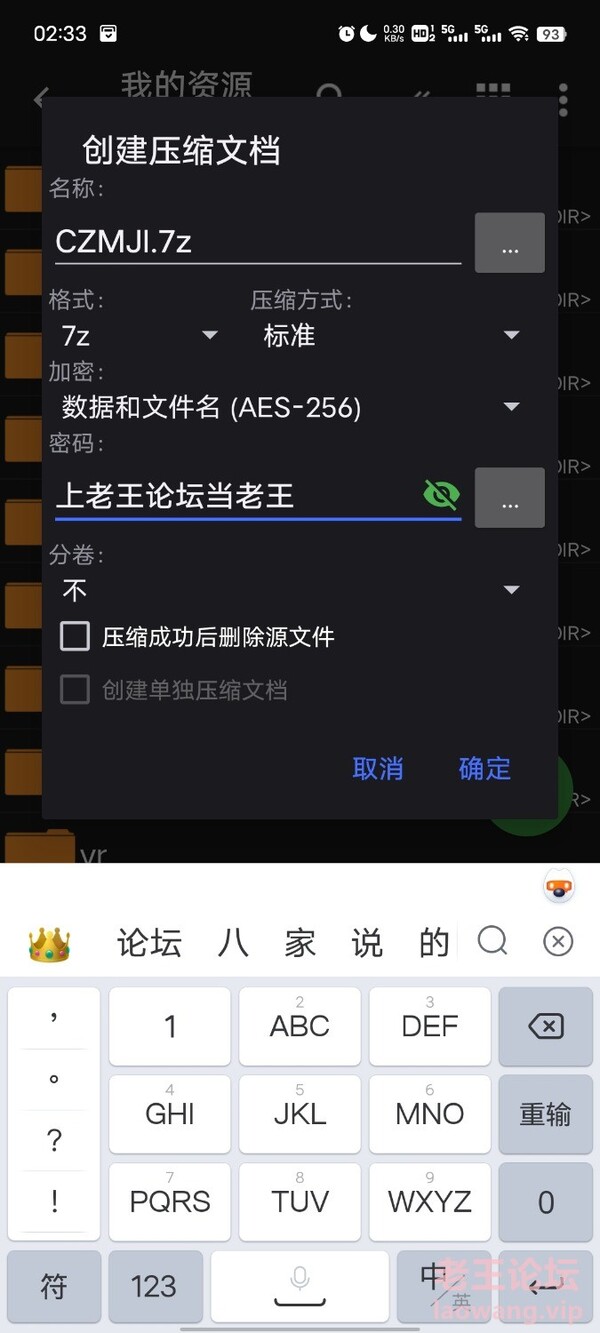Image resolution: width=600 pixels, height=1333 pixels.
Task: Expand the split volume (分卷) dropdown
Action: coord(291,590)
